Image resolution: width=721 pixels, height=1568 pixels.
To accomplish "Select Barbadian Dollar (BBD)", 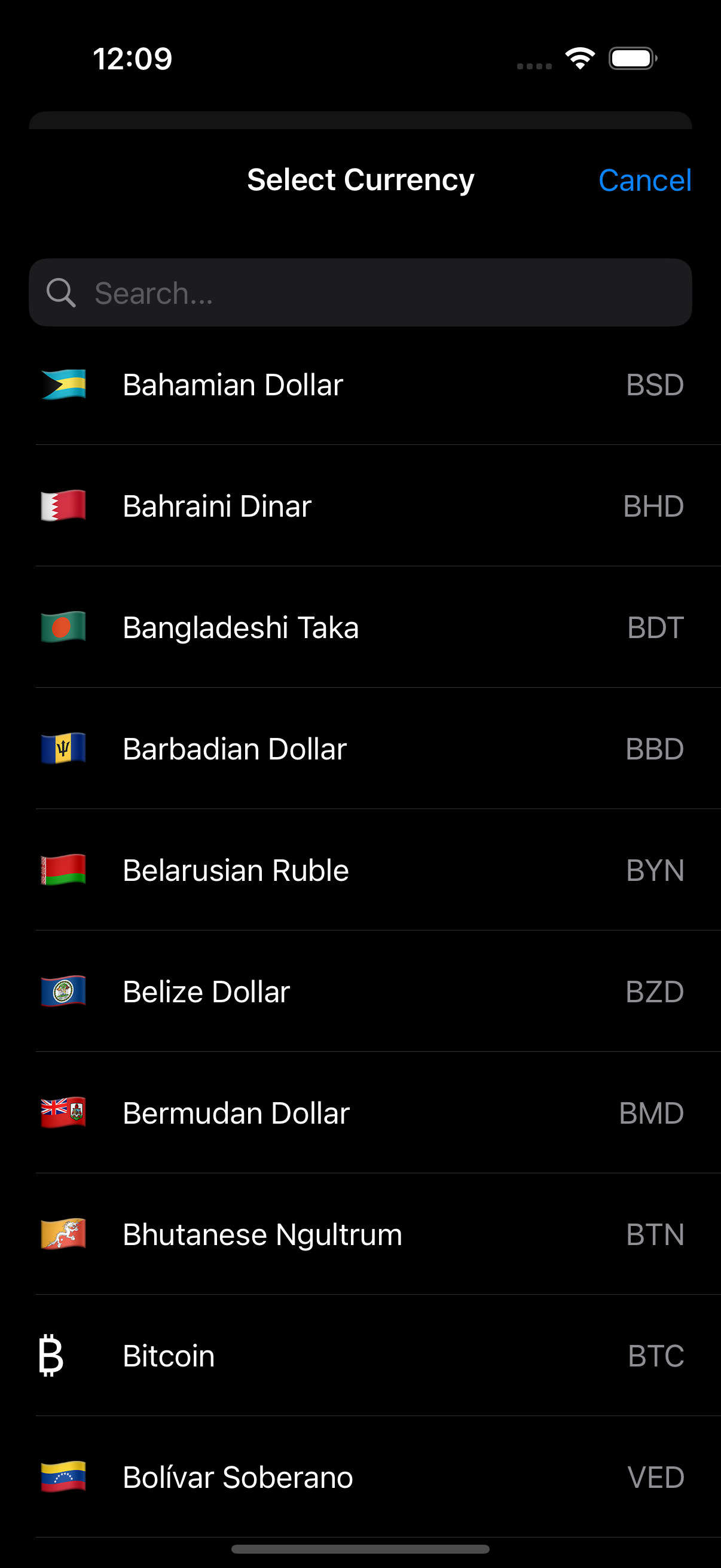I will click(360, 749).
